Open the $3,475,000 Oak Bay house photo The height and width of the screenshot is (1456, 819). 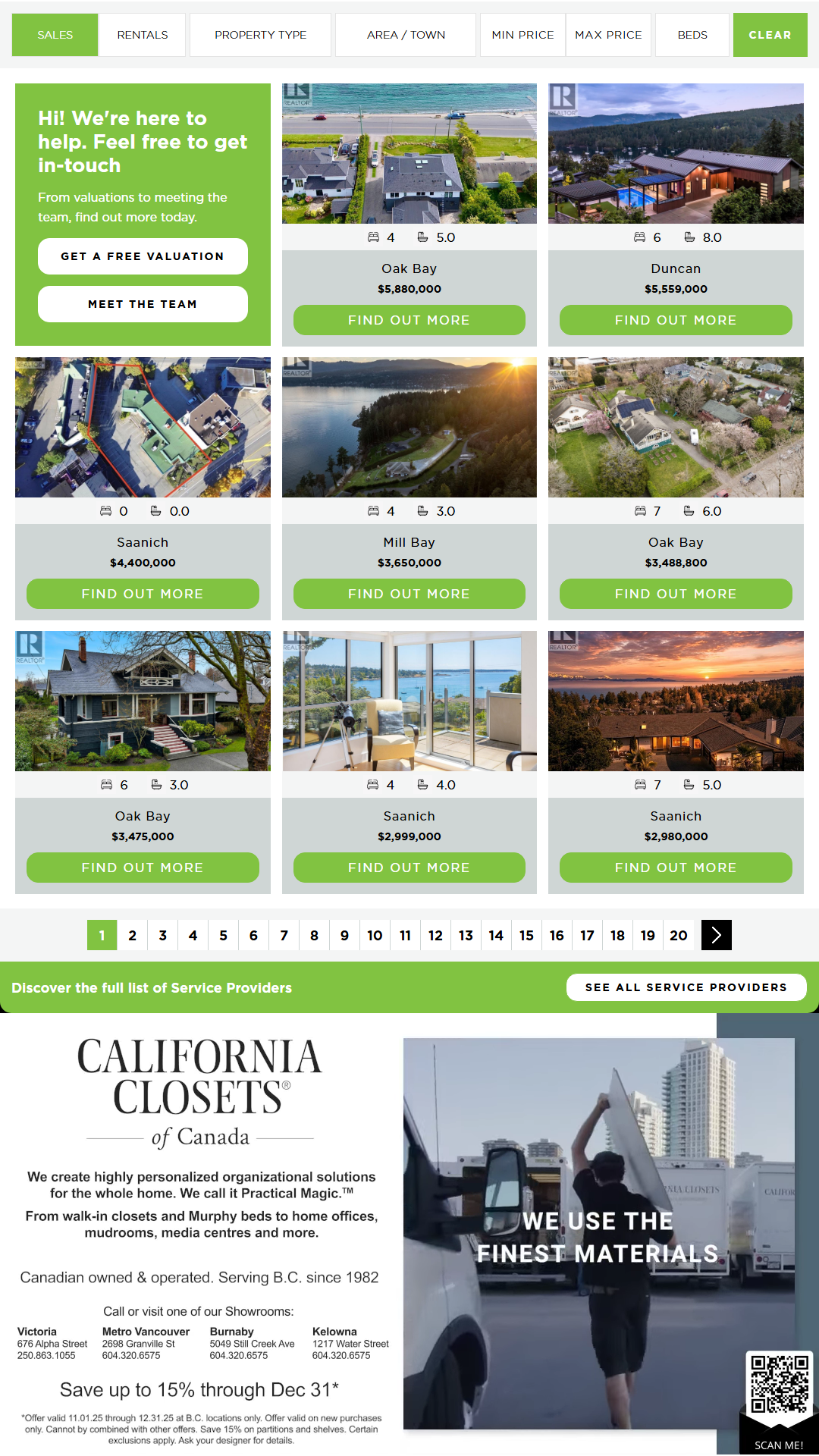(143, 701)
